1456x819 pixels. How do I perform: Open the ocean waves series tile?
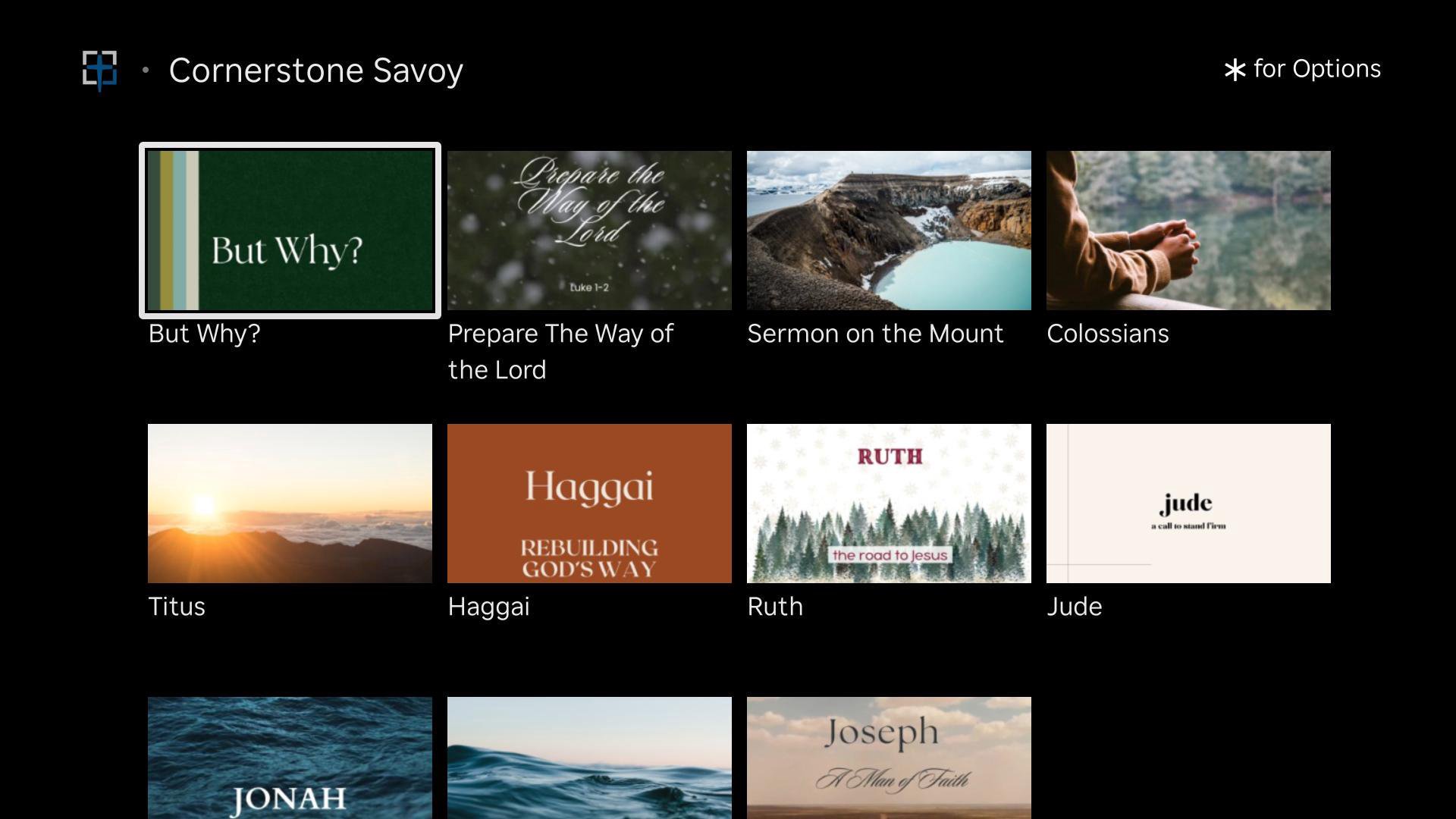589,758
